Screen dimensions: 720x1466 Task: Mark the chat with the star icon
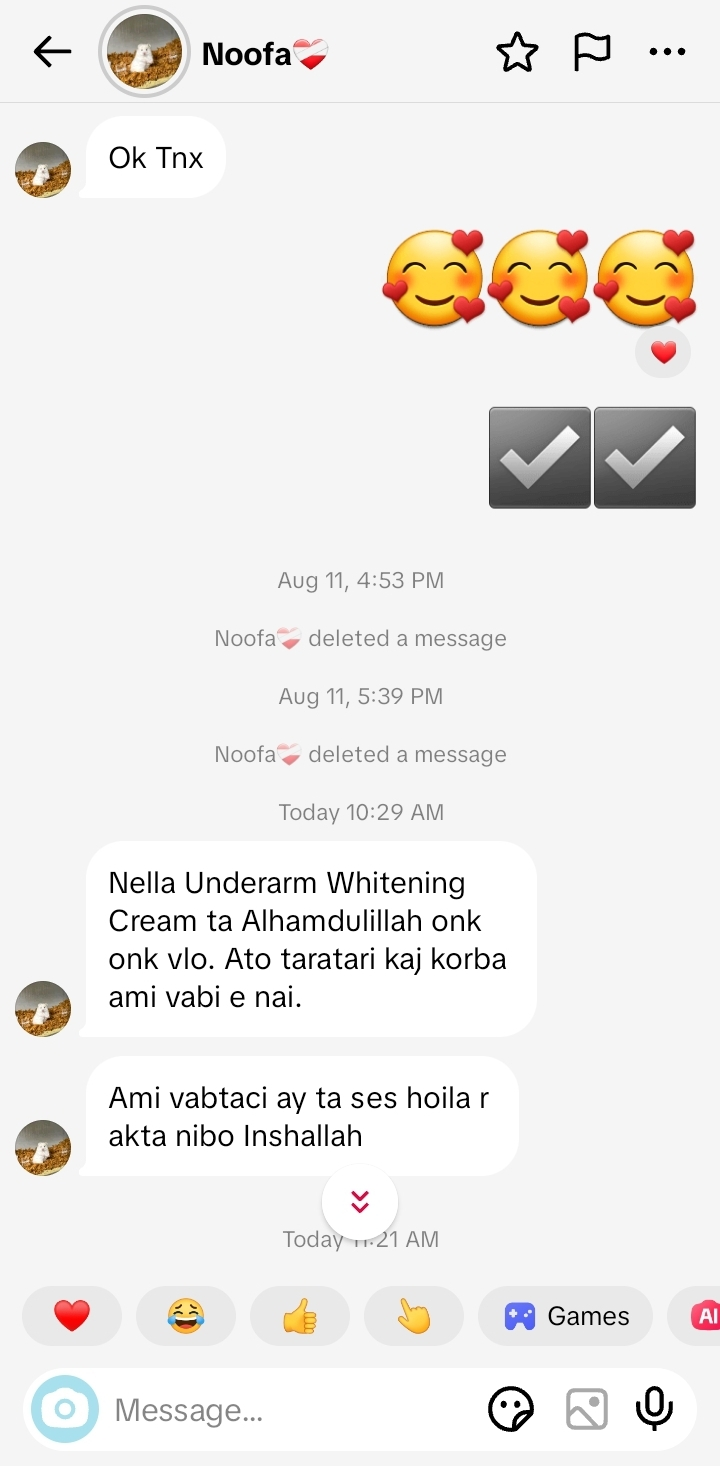[517, 51]
